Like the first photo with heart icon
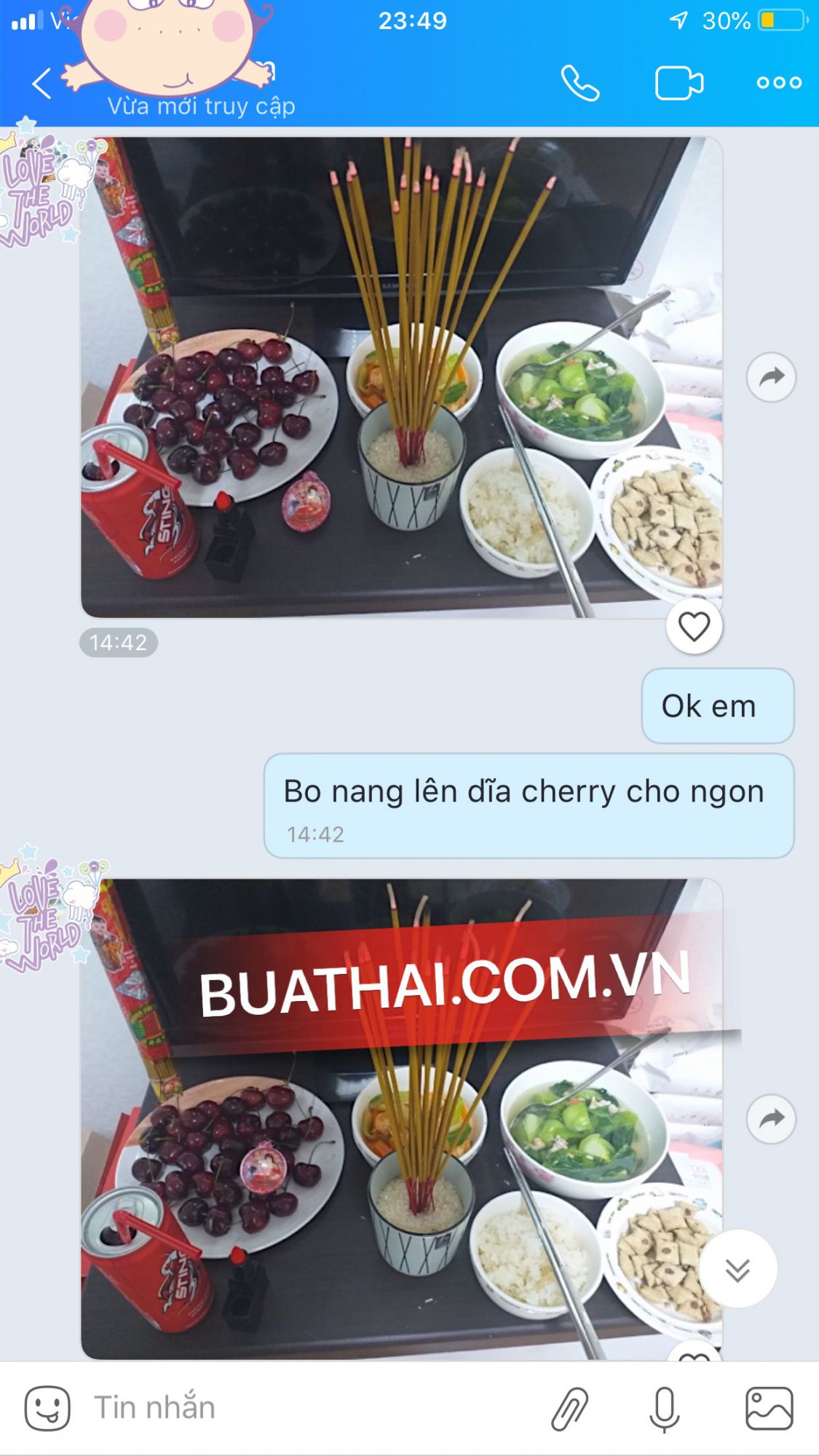 pyautogui.click(x=694, y=627)
